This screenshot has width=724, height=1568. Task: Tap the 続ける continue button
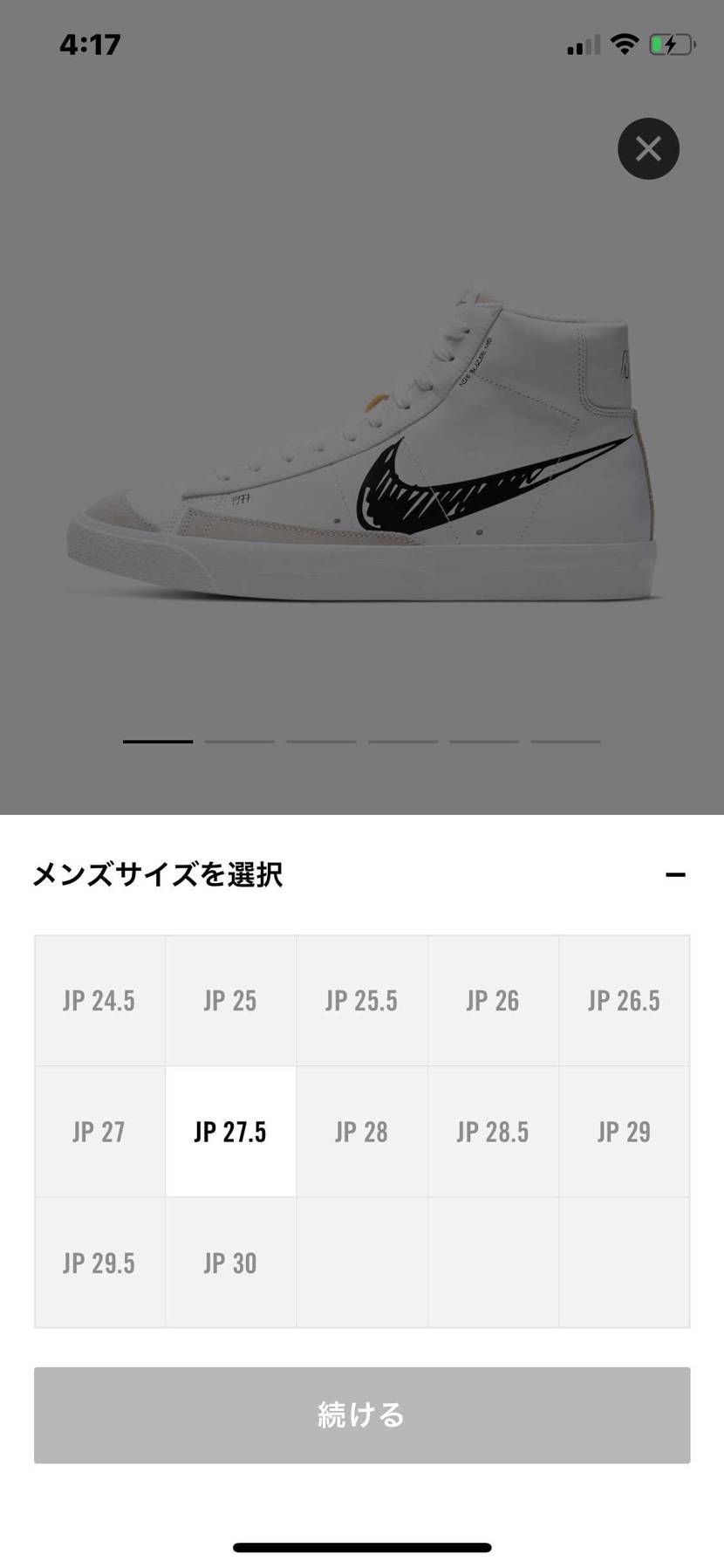362,1414
